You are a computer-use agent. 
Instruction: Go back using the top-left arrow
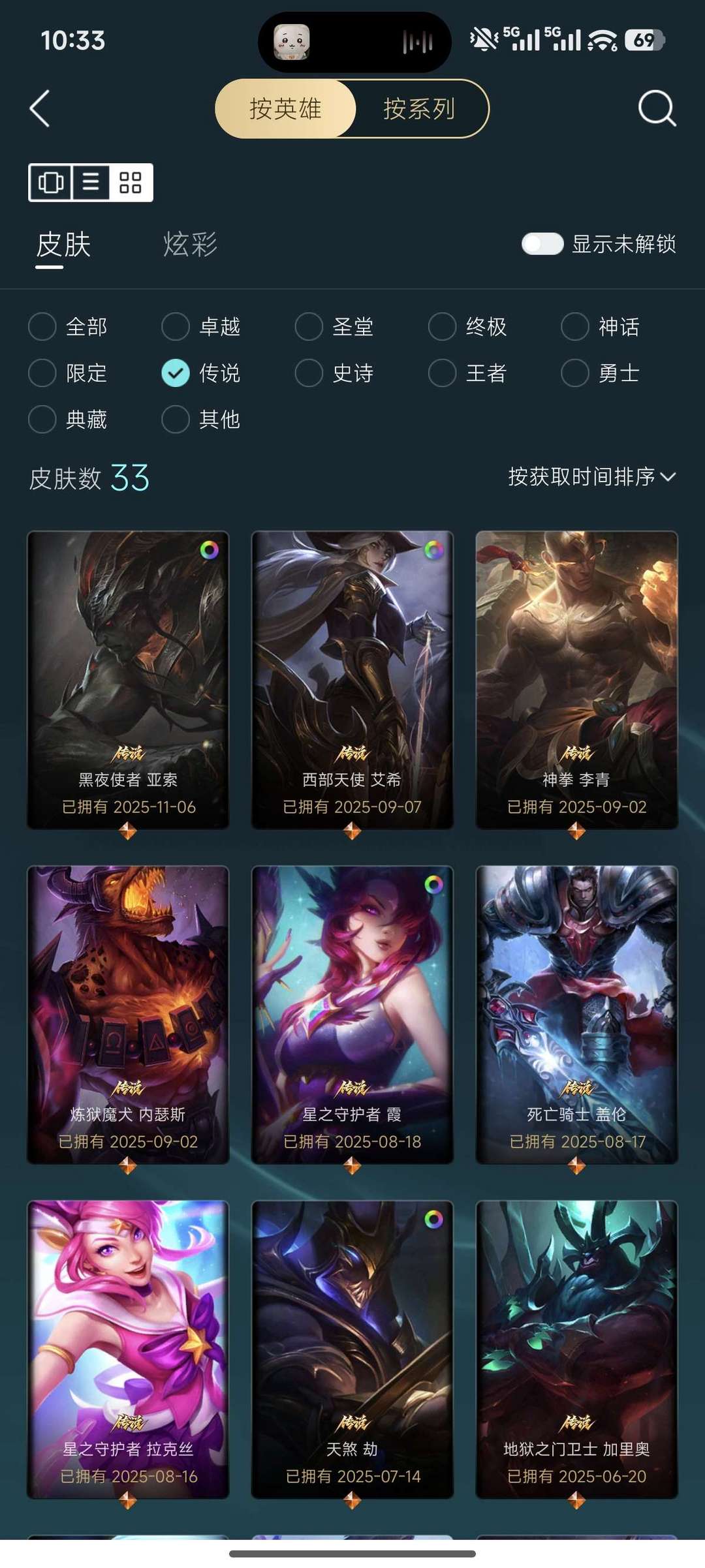(40, 108)
